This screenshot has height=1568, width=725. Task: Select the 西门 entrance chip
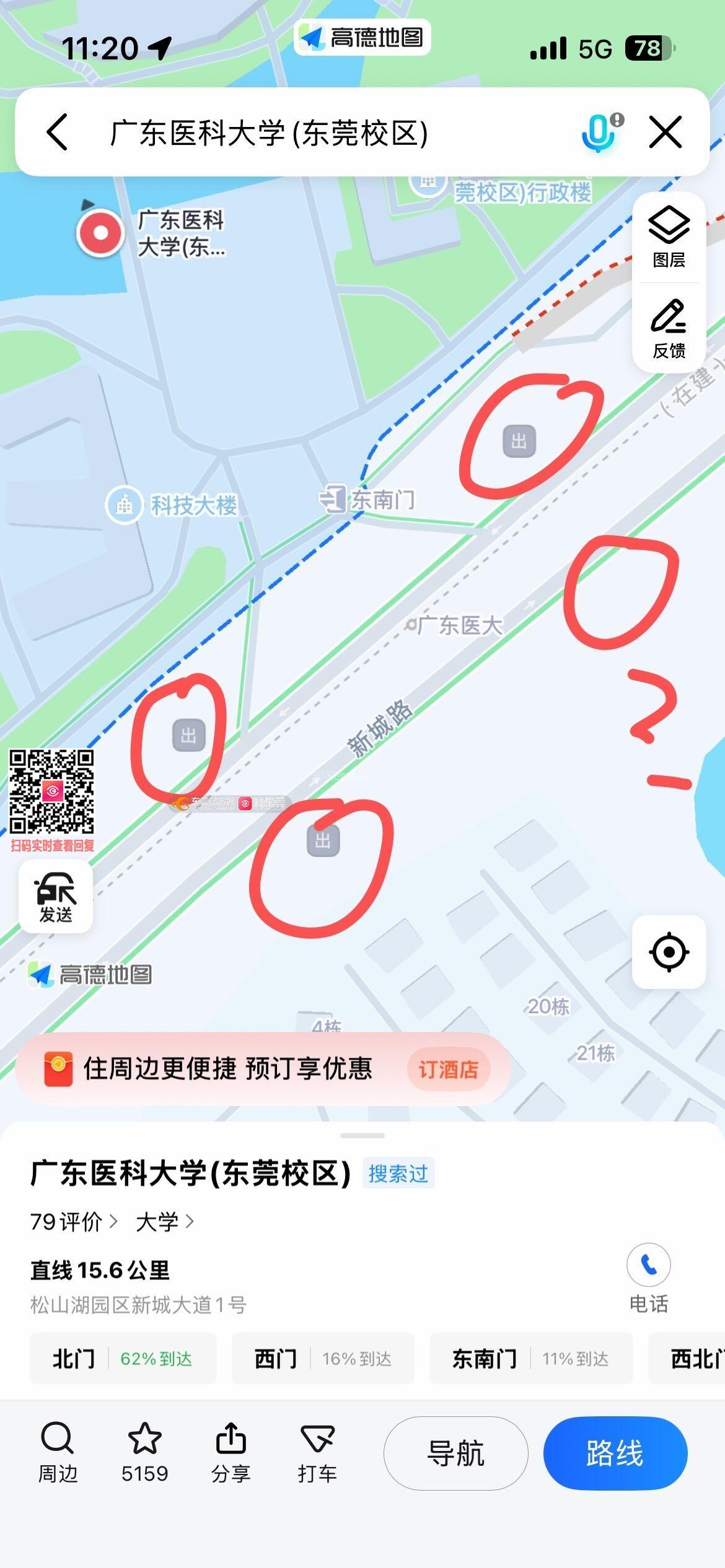pyautogui.click(x=323, y=1359)
